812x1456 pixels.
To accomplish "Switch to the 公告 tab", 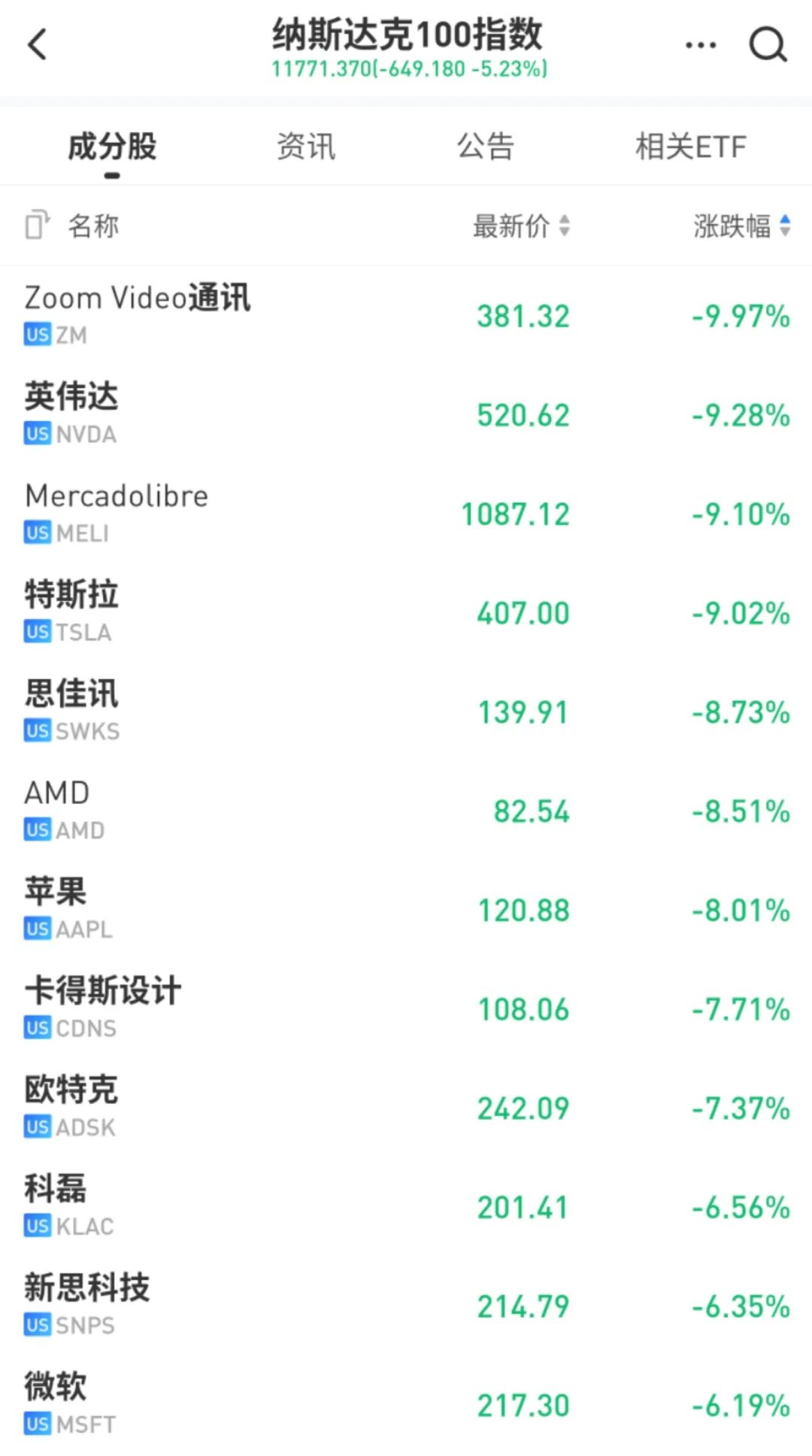I will (486, 146).
